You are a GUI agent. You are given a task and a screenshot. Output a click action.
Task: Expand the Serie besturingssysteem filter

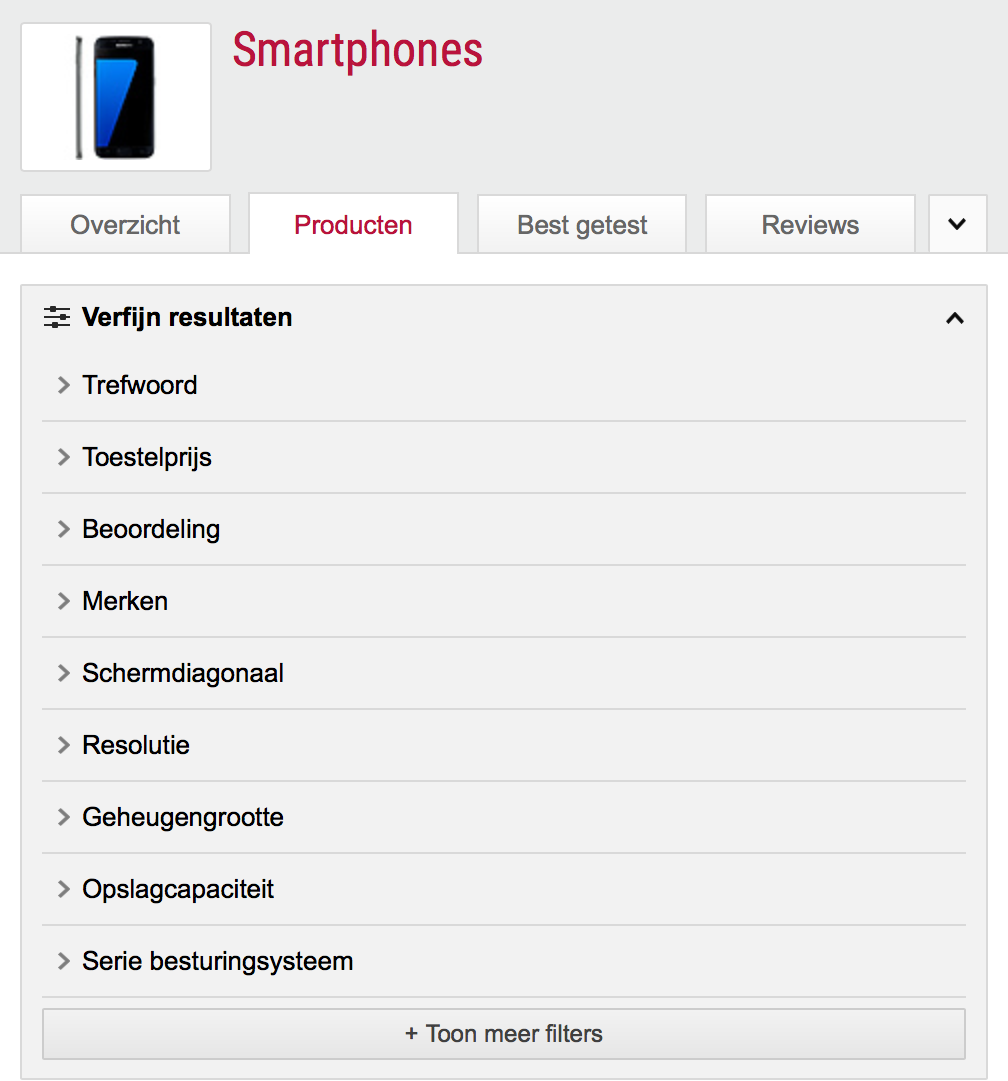point(217,961)
